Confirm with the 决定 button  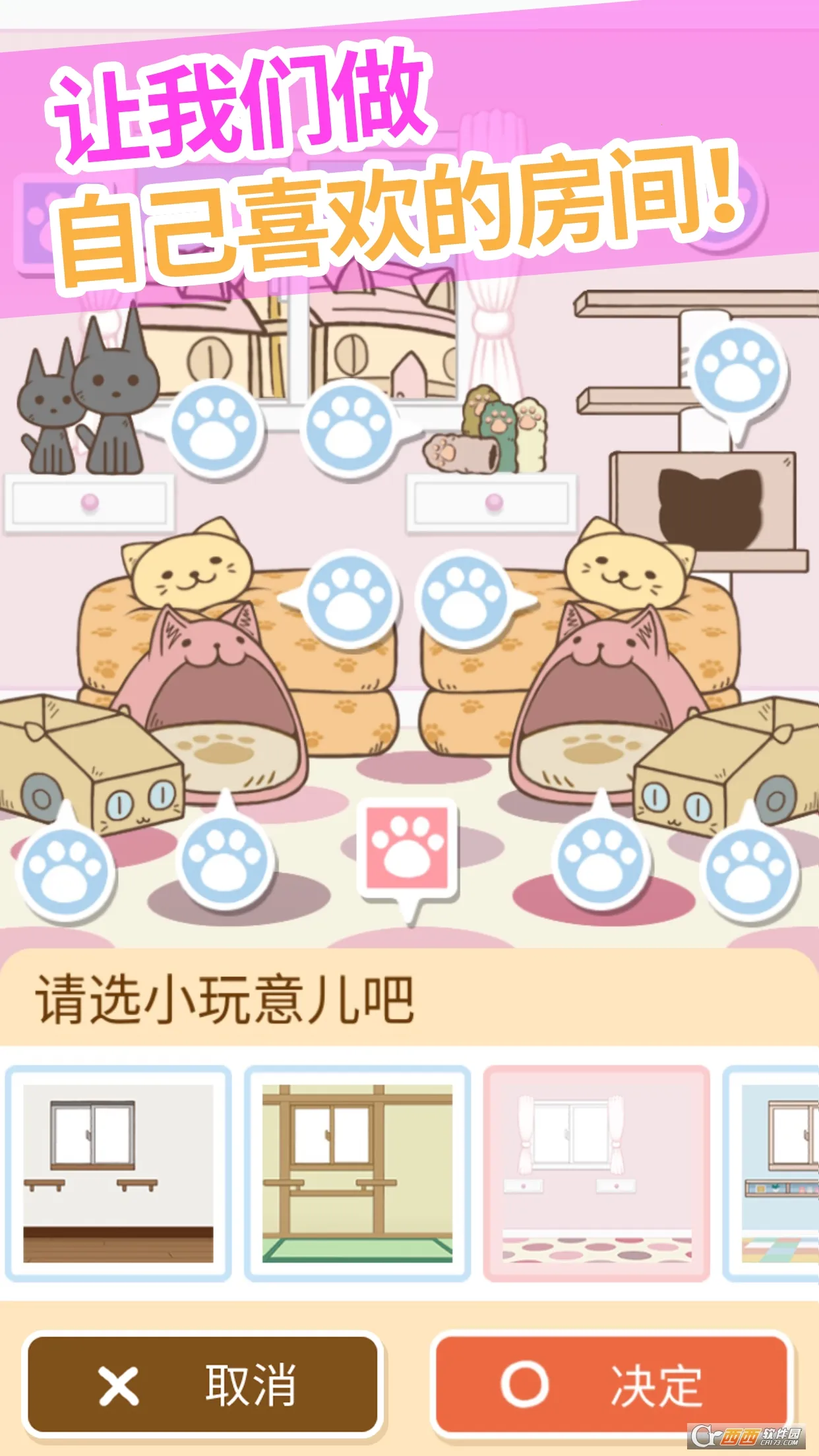611,1385
